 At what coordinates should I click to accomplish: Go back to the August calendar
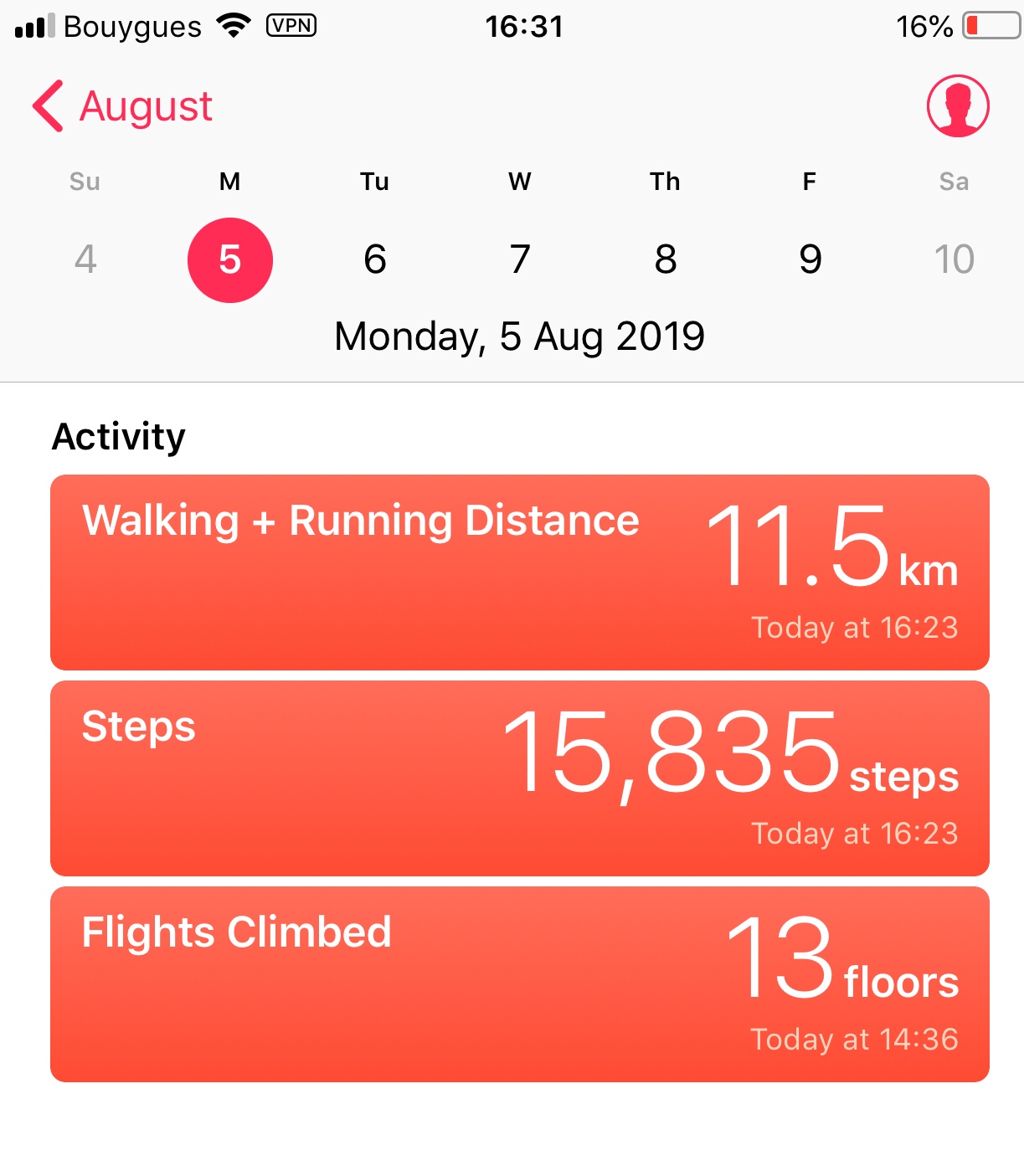[x=123, y=106]
